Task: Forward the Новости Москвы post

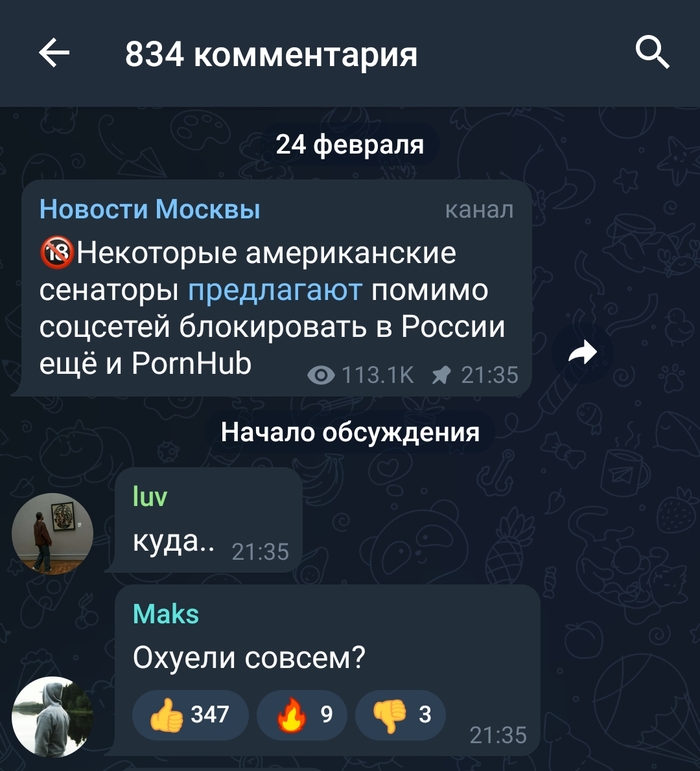Action: pyautogui.click(x=582, y=352)
